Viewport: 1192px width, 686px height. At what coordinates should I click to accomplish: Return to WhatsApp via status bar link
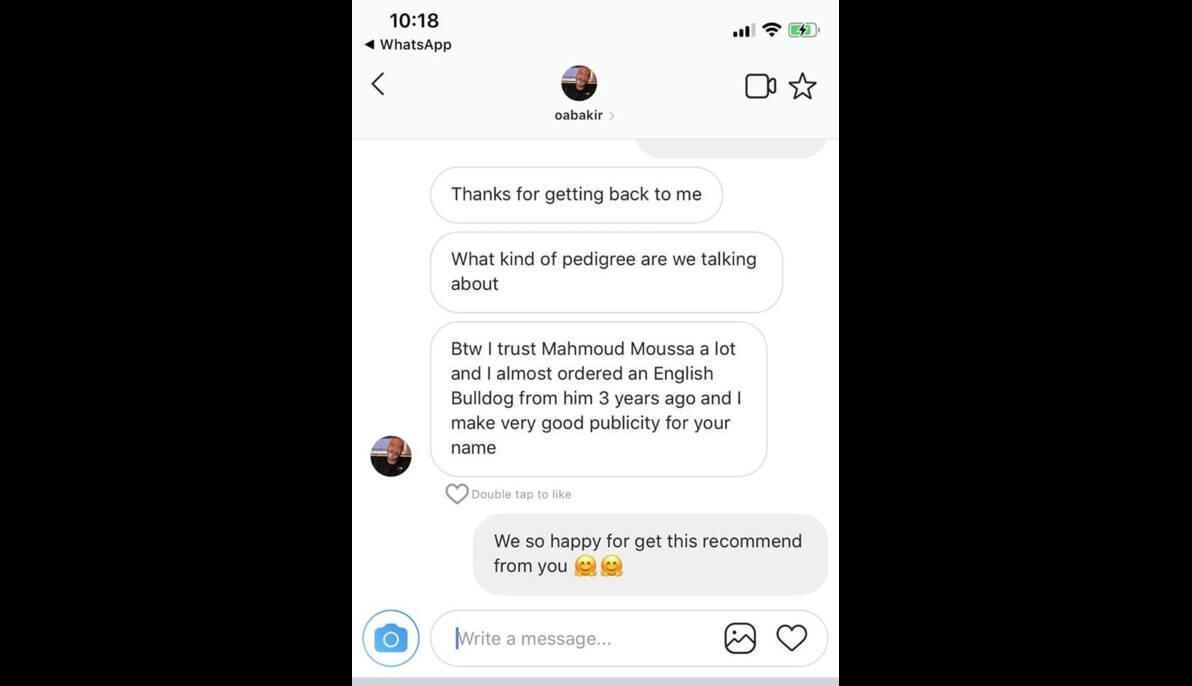[408, 44]
